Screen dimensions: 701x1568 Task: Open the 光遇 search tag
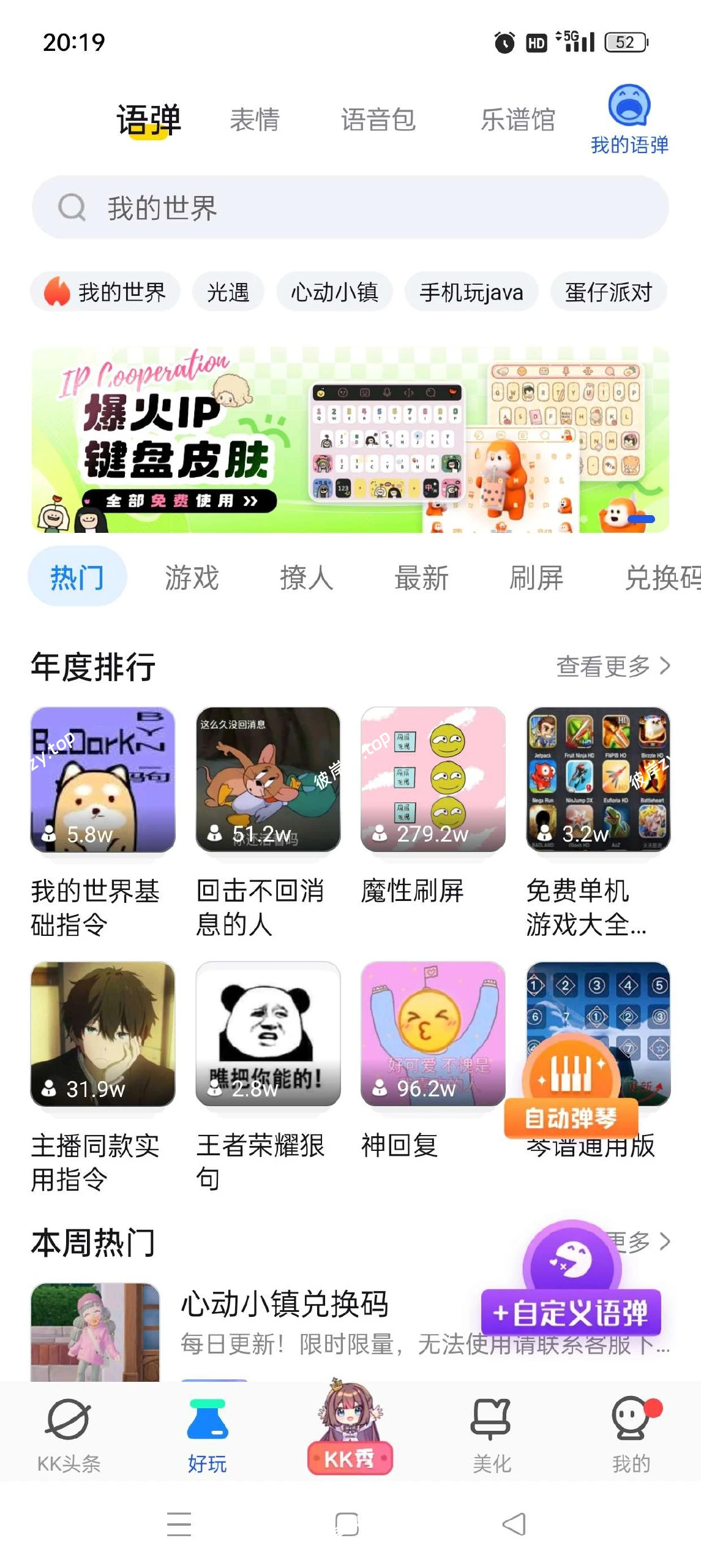click(230, 292)
